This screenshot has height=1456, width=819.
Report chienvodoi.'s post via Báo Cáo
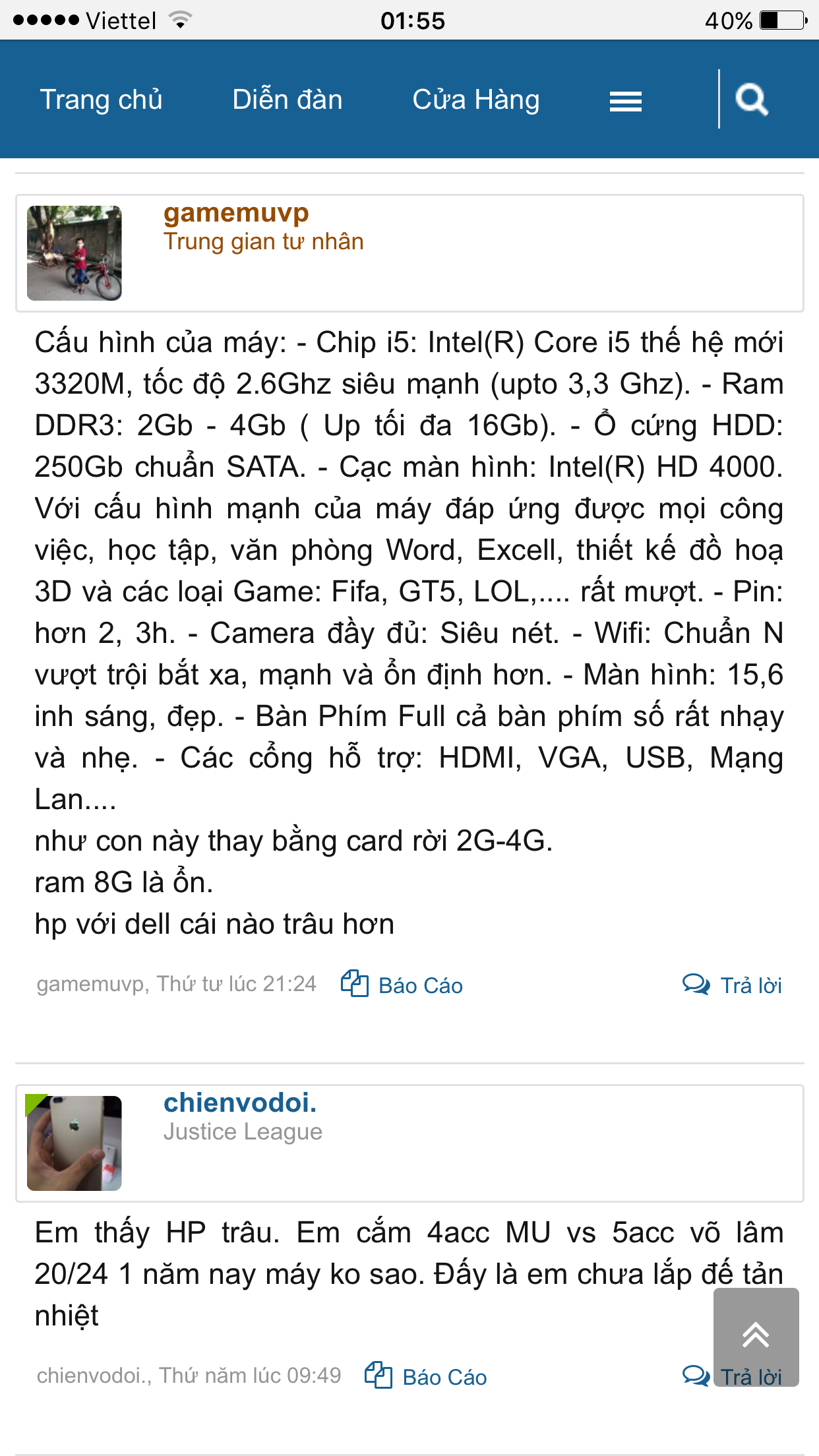click(426, 1377)
